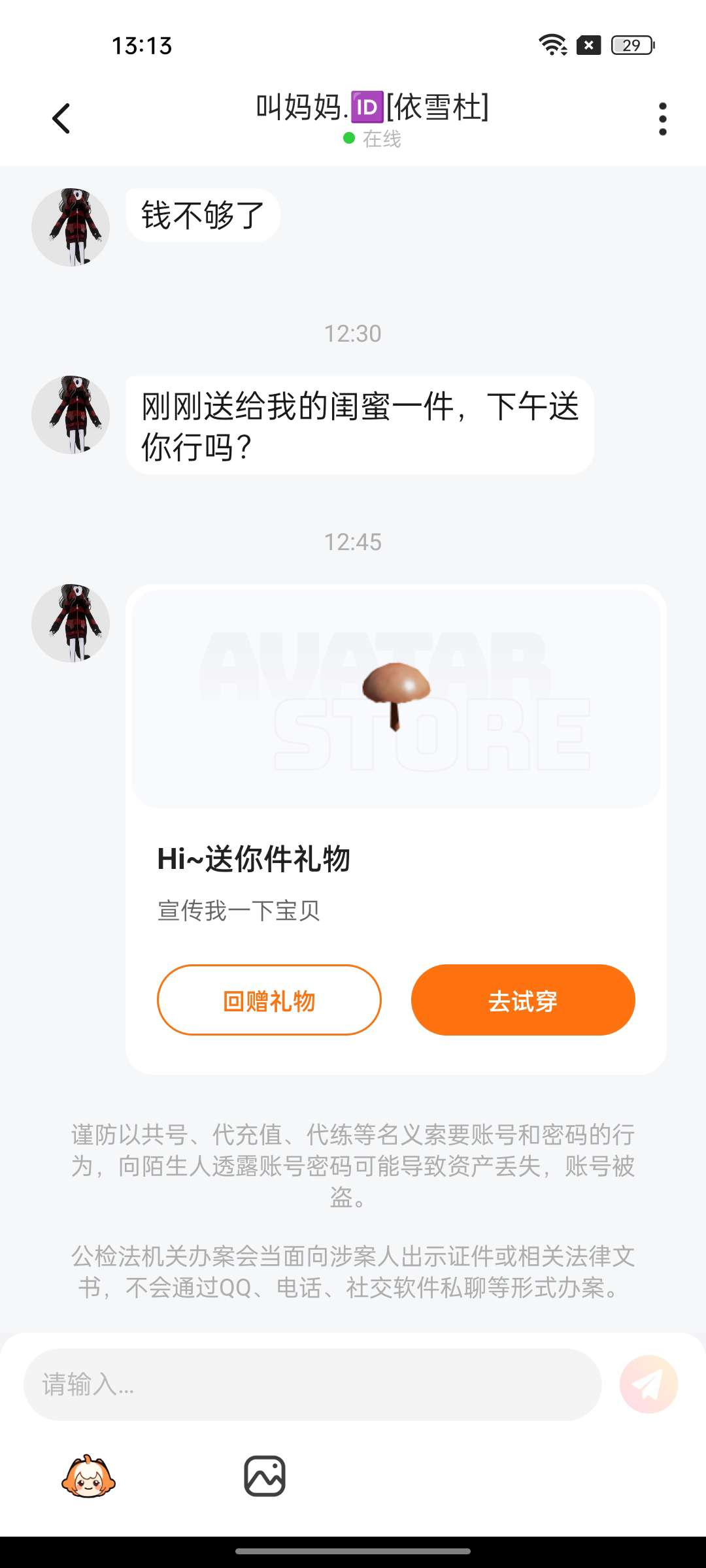Try on the gift with 去试穿
The height and width of the screenshot is (1568, 706).
click(523, 1000)
